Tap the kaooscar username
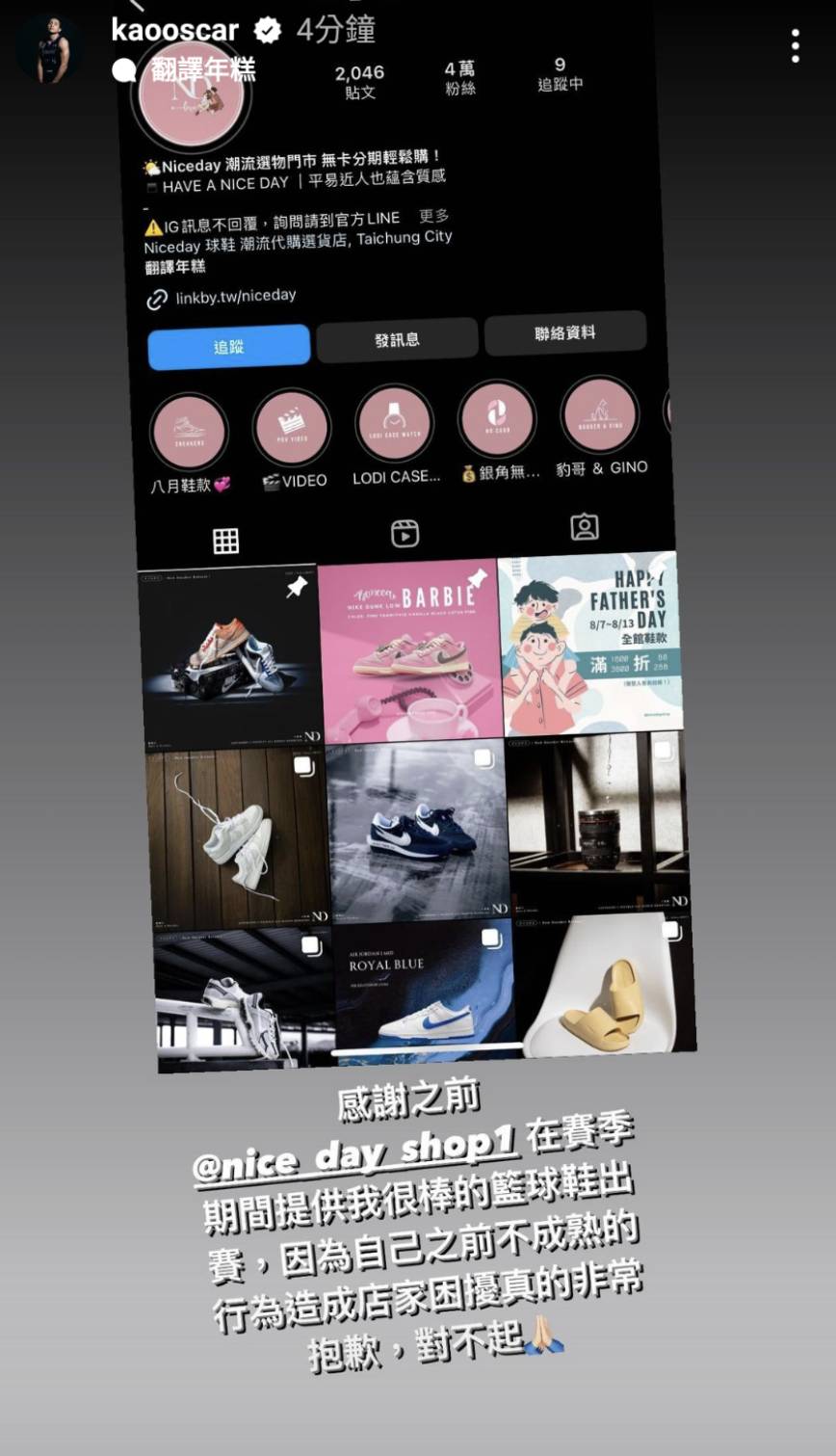This screenshot has height=1456, width=836. coord(174,30)
